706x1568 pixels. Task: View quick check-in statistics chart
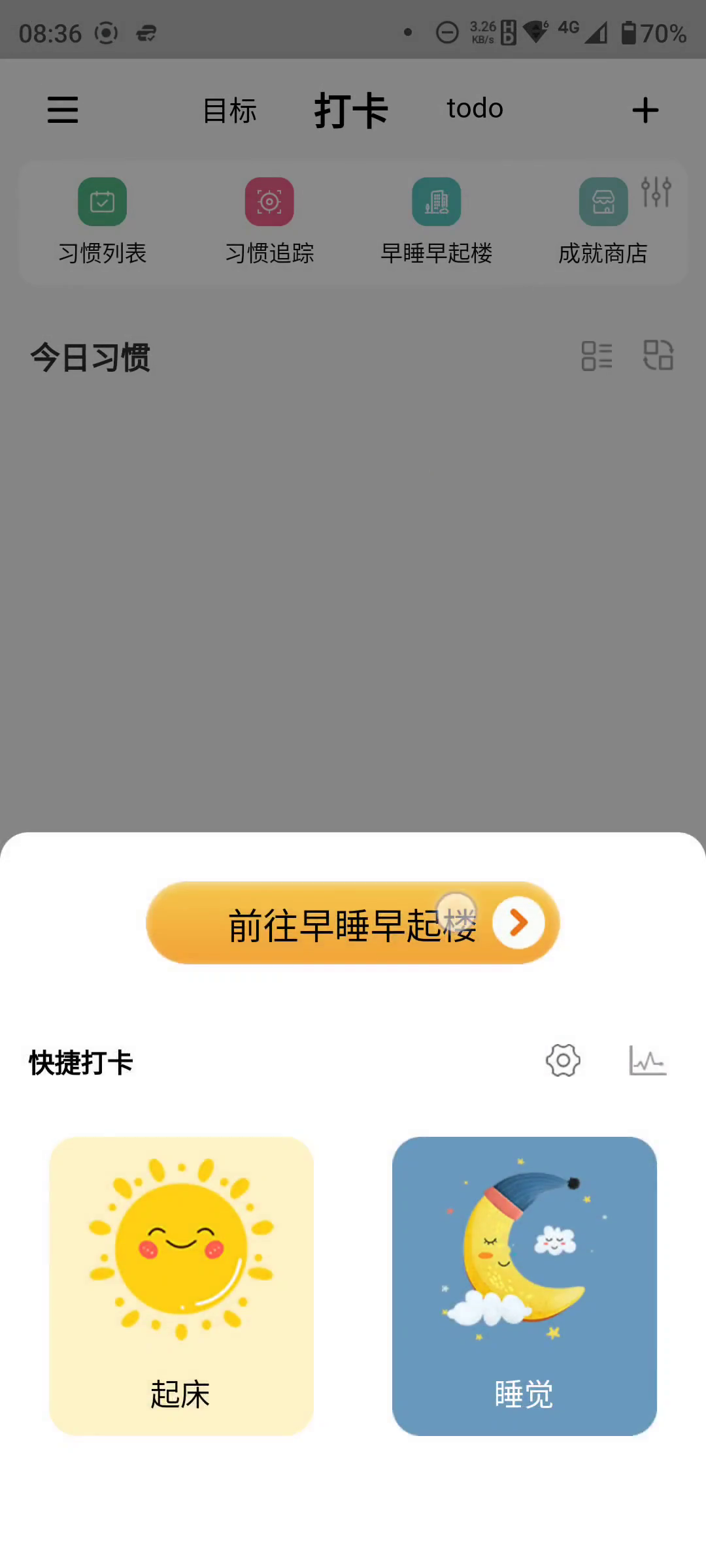[647, 1060]
